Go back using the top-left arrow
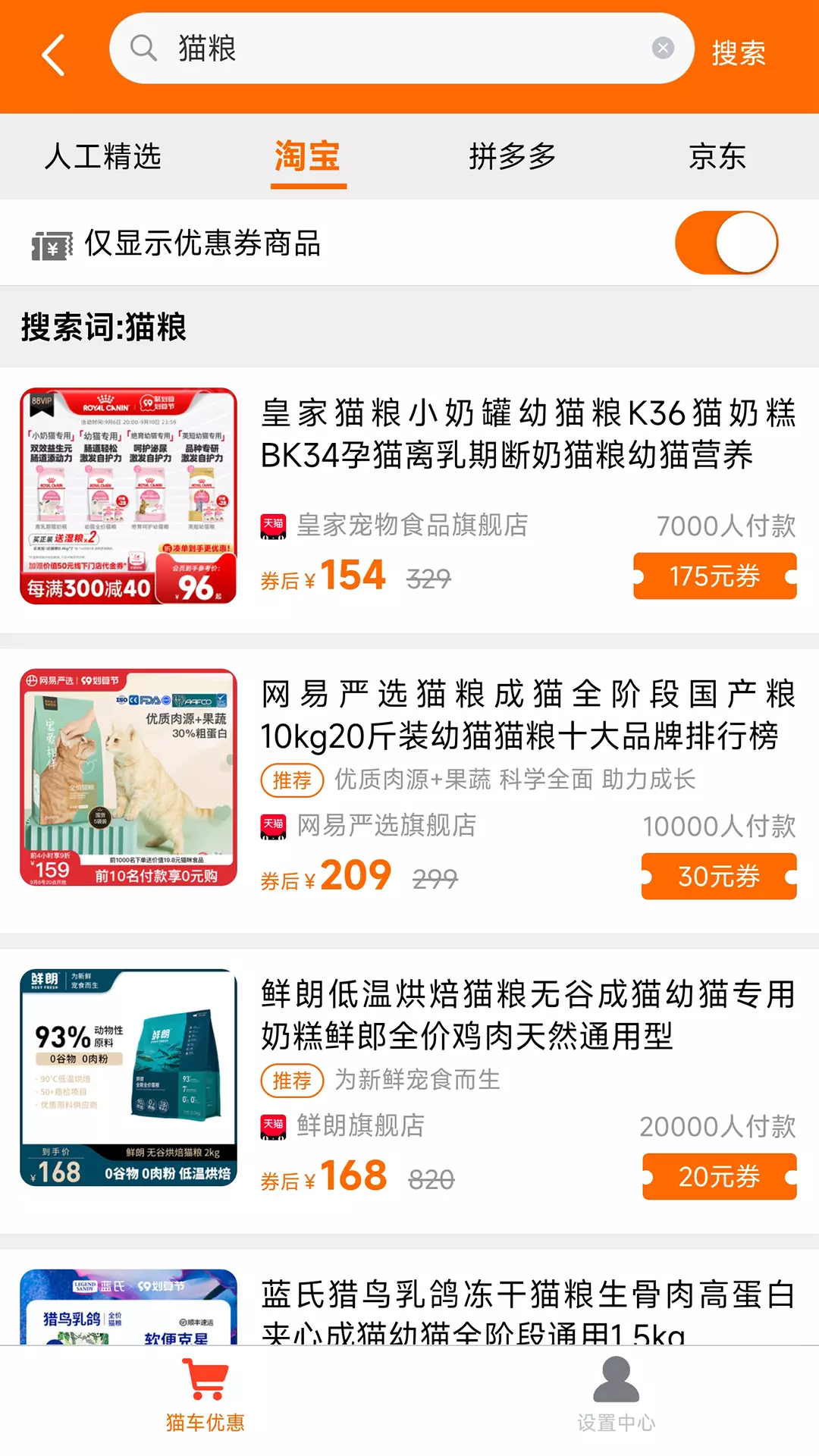 point(53,54)
